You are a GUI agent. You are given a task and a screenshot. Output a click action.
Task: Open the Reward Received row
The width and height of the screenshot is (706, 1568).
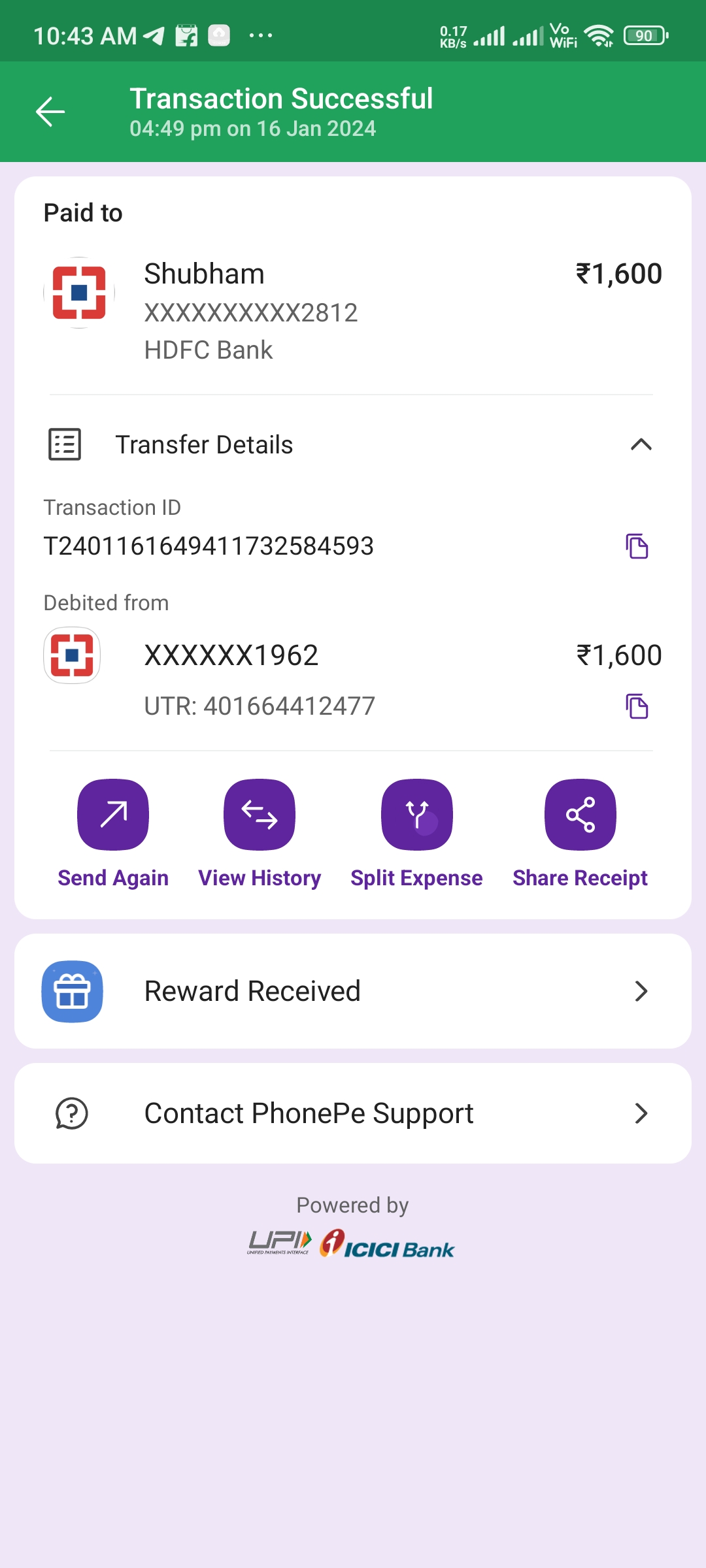(353, 991)
